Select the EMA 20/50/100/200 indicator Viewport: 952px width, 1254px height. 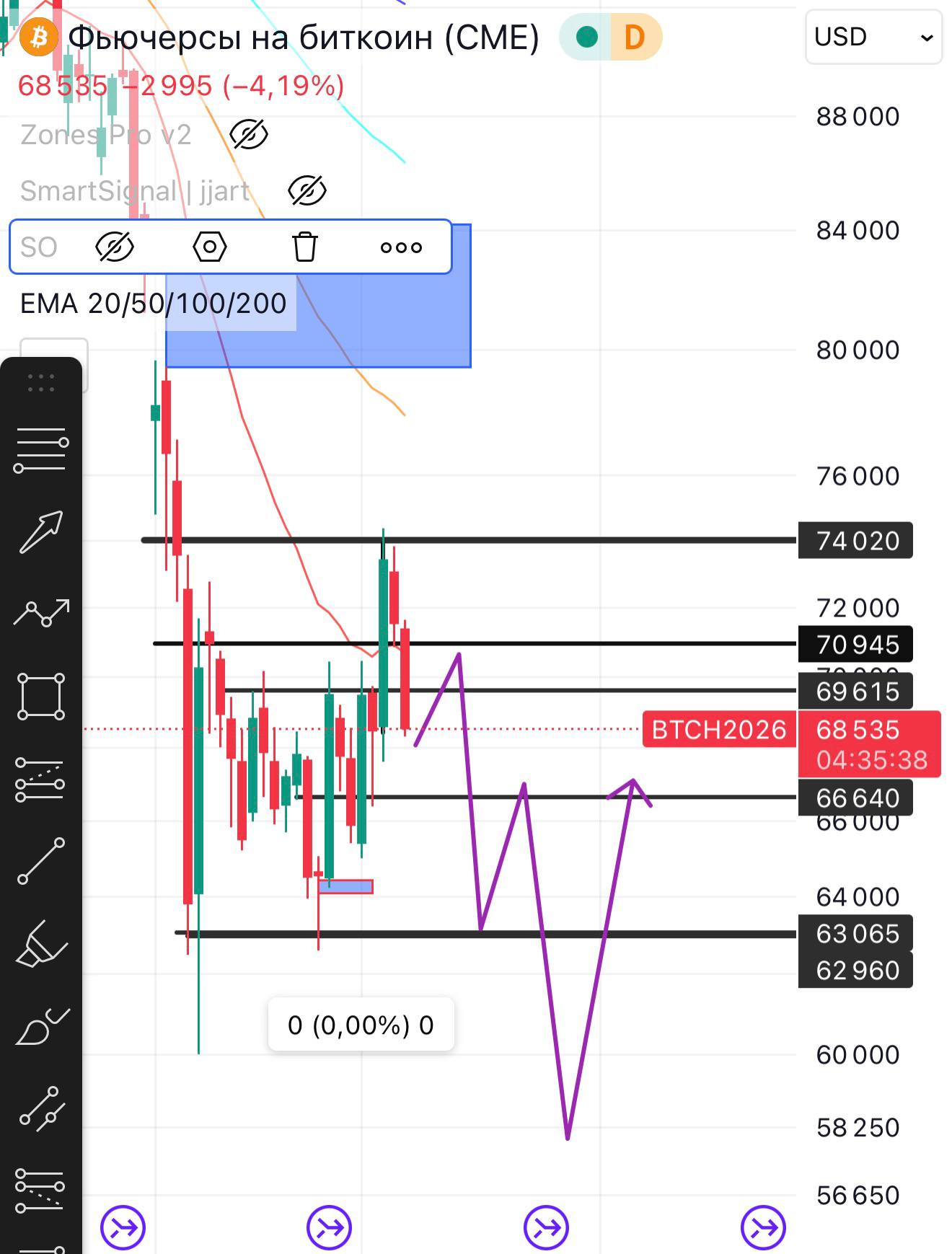point(153,304)
